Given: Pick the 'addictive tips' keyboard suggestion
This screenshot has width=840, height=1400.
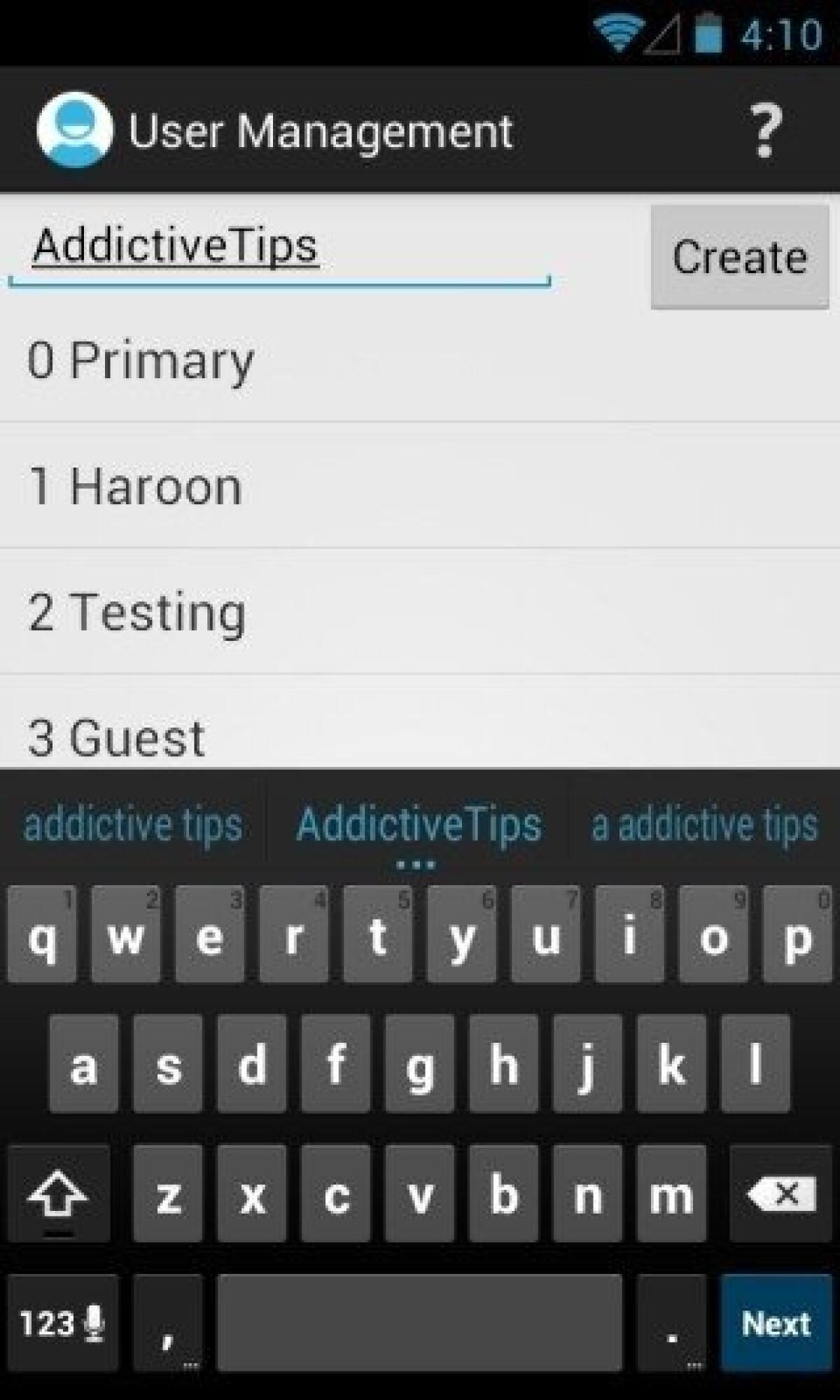Looking at the screenshot, I should click(133, 824).
